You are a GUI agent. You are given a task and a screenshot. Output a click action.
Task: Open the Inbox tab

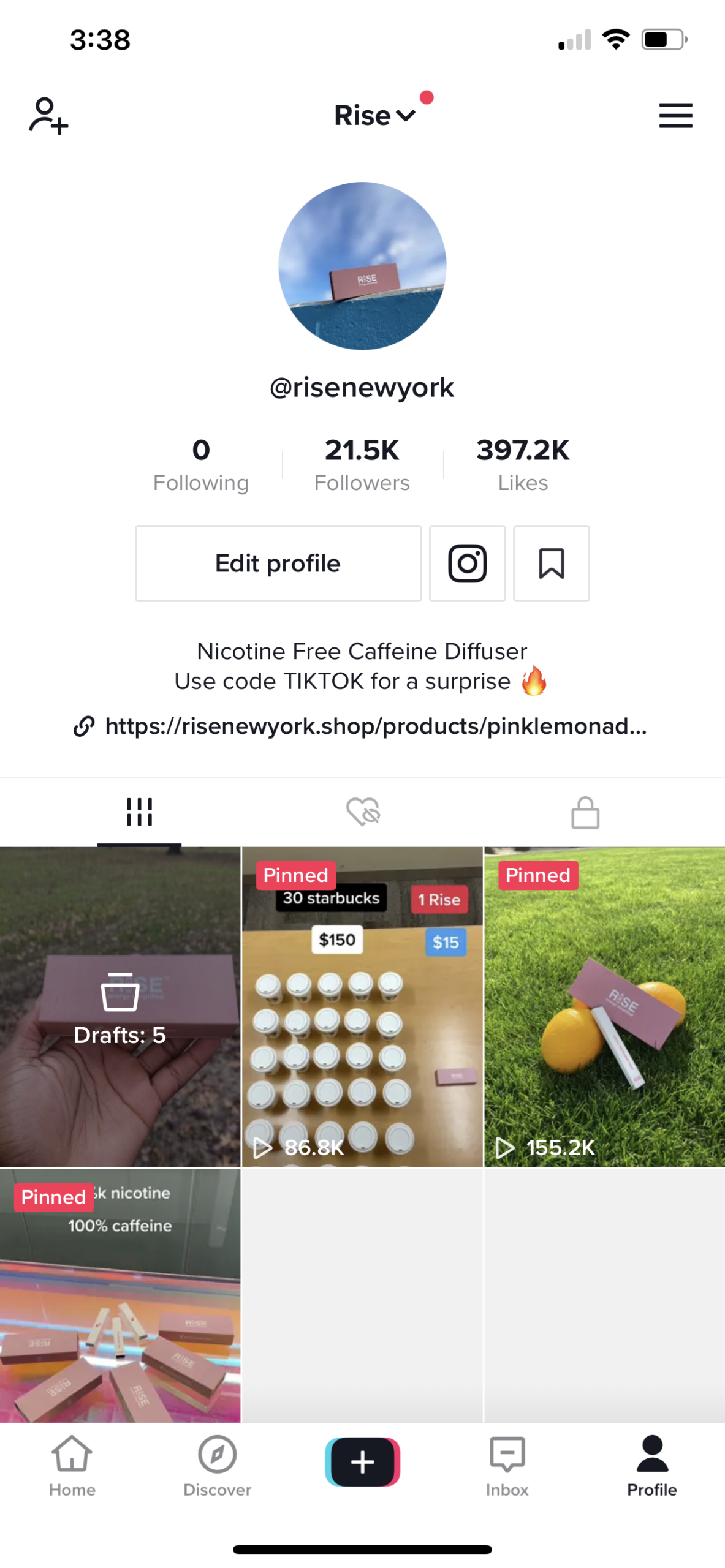point(507,1465)
